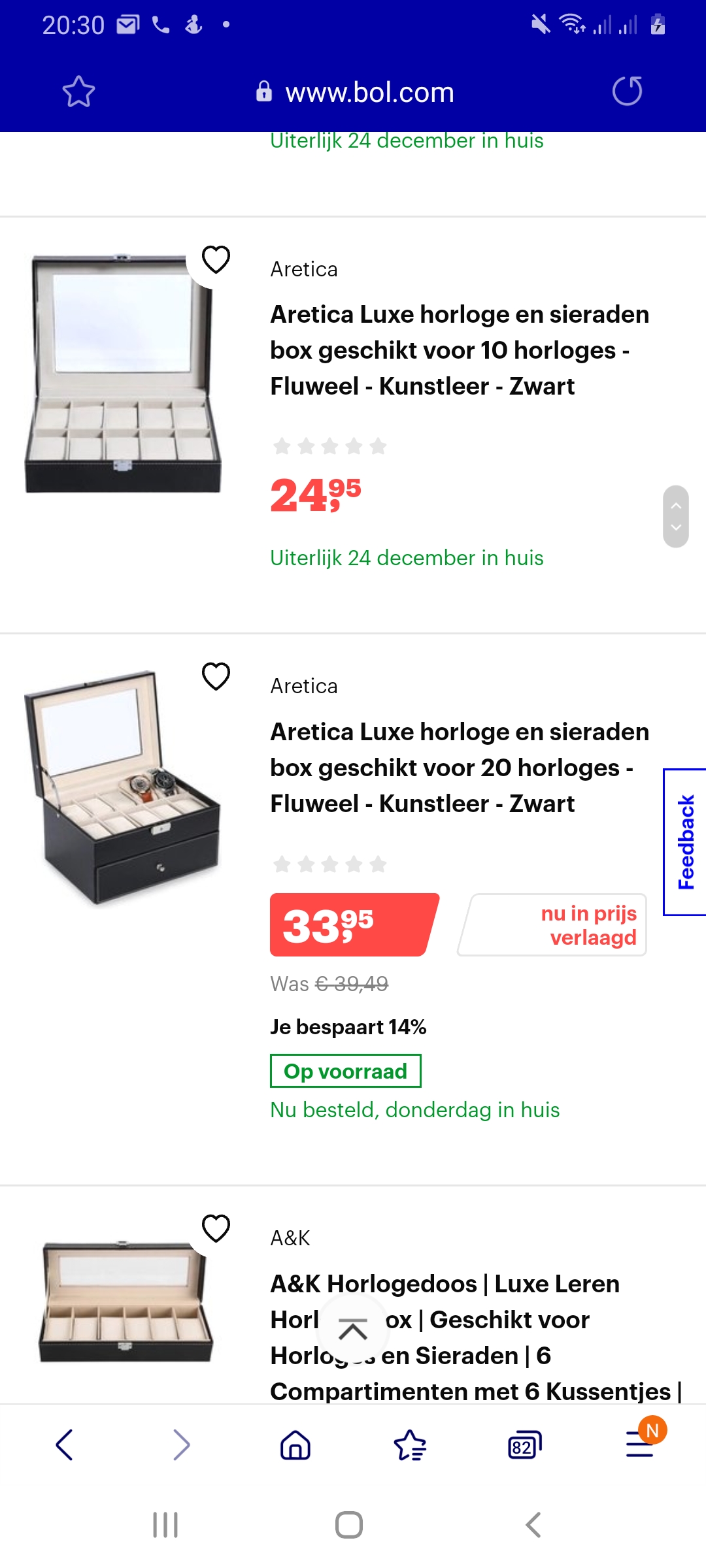The height and width of the screenshot is (1568, 706).
Task: Add Aretica 20 horloges box to wishlist
Action: coord(216,676)
